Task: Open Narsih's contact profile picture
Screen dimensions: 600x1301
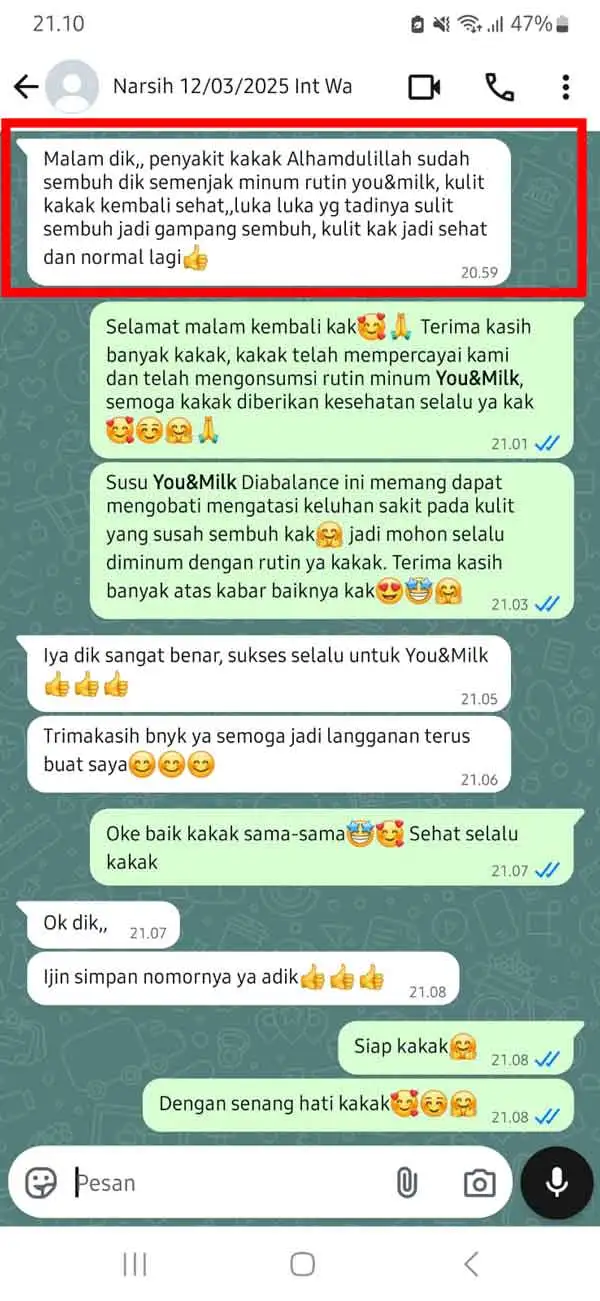Action: 73,87
